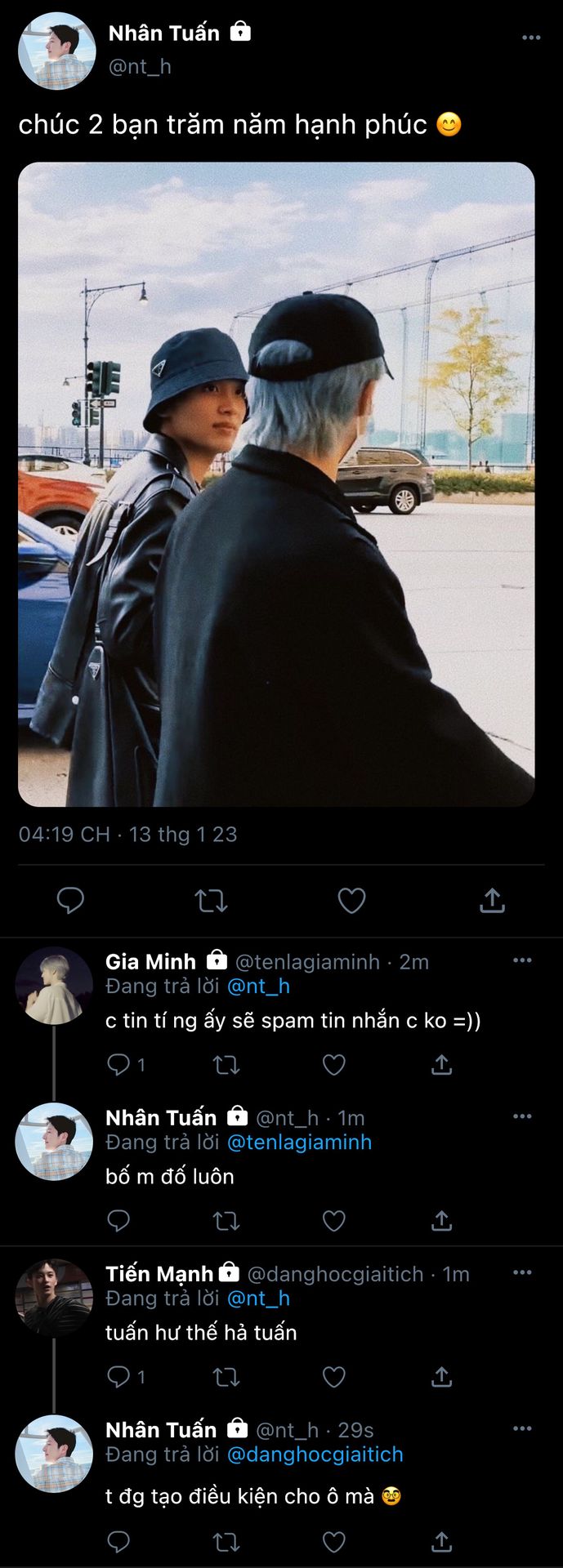
Task: Open the overflow menu on the main tweet
Action: [531, 38]
